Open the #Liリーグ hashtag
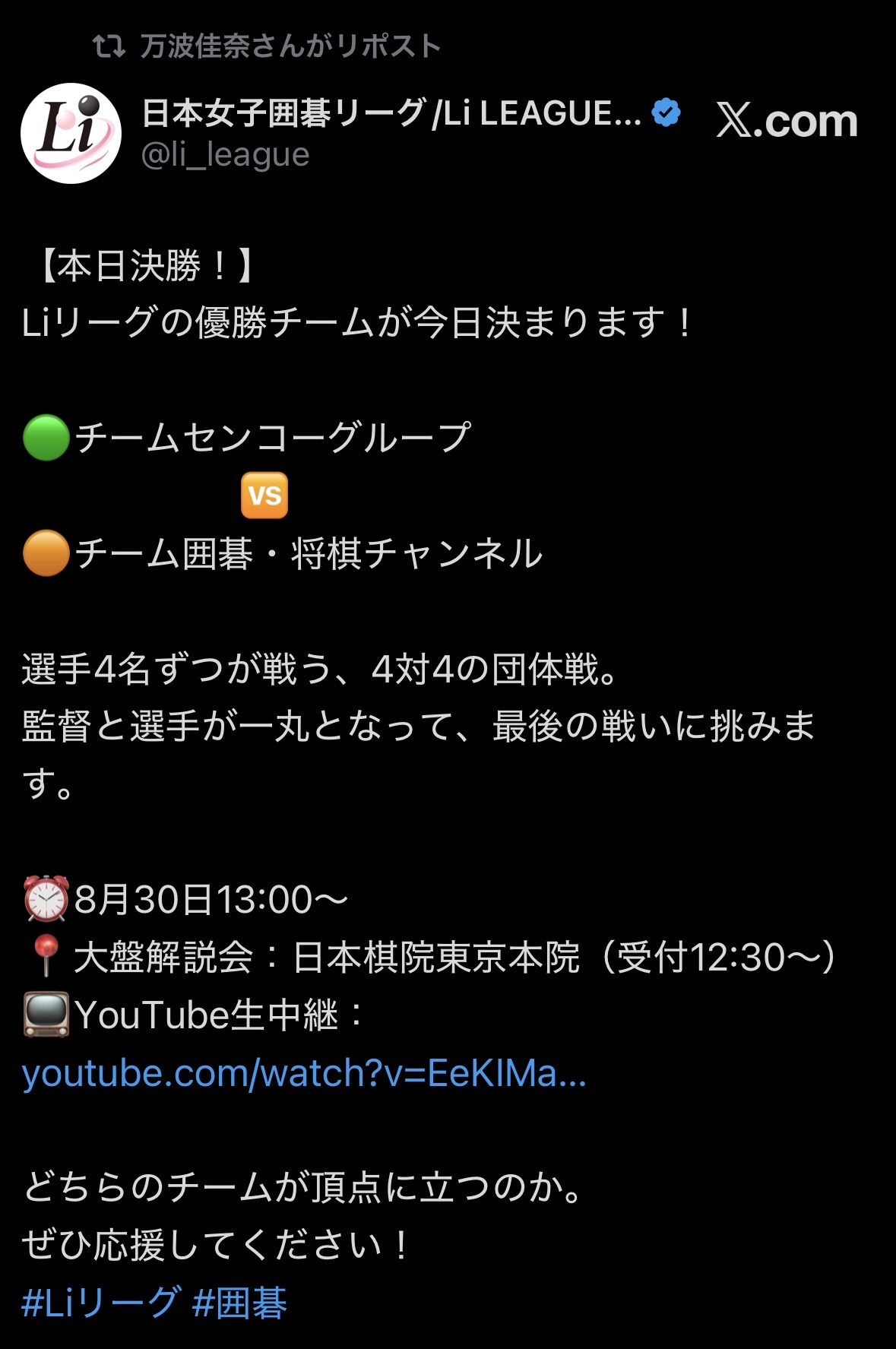Image resolution: width=896 pixels, height=1349 pixels. pos(101,1303)
